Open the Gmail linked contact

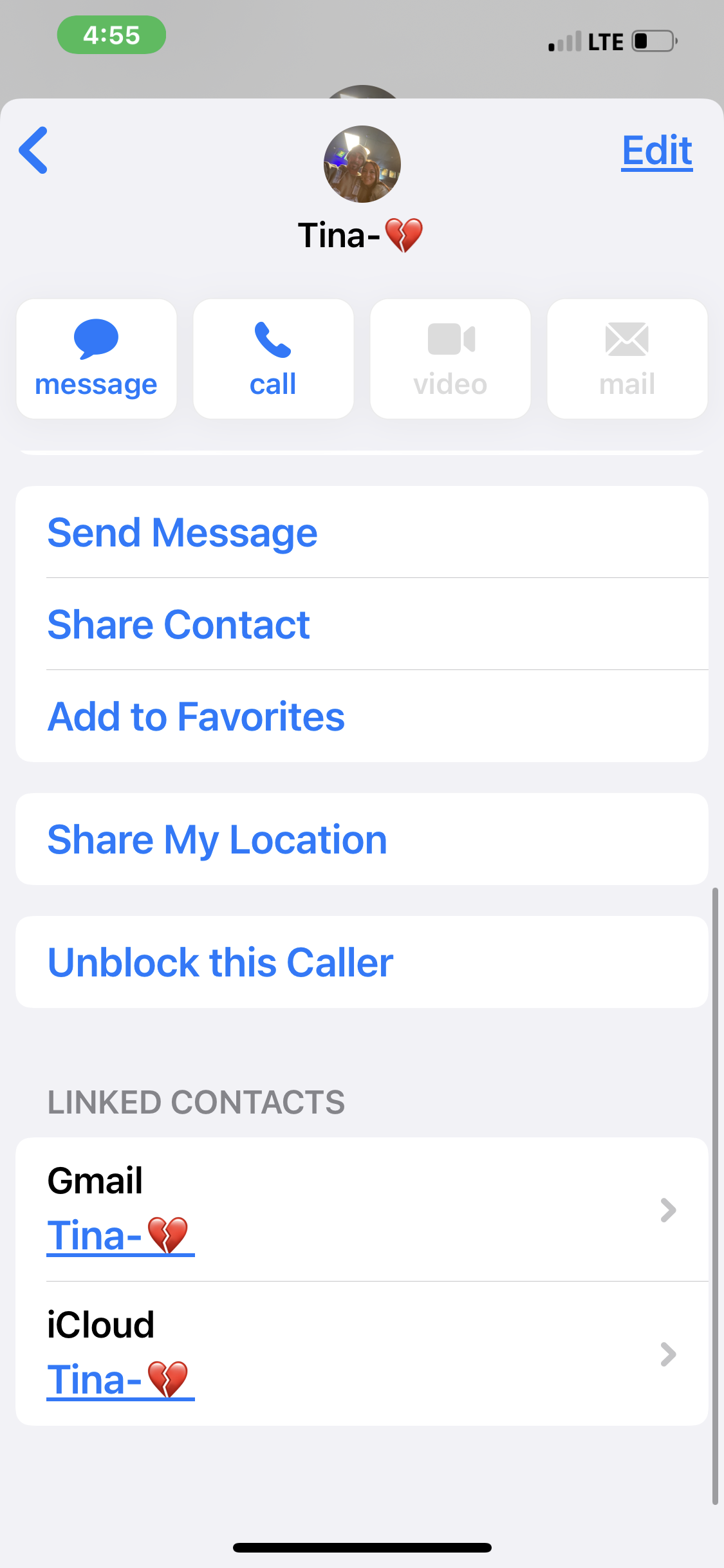pyautogui.click(x=360, y=1209)
